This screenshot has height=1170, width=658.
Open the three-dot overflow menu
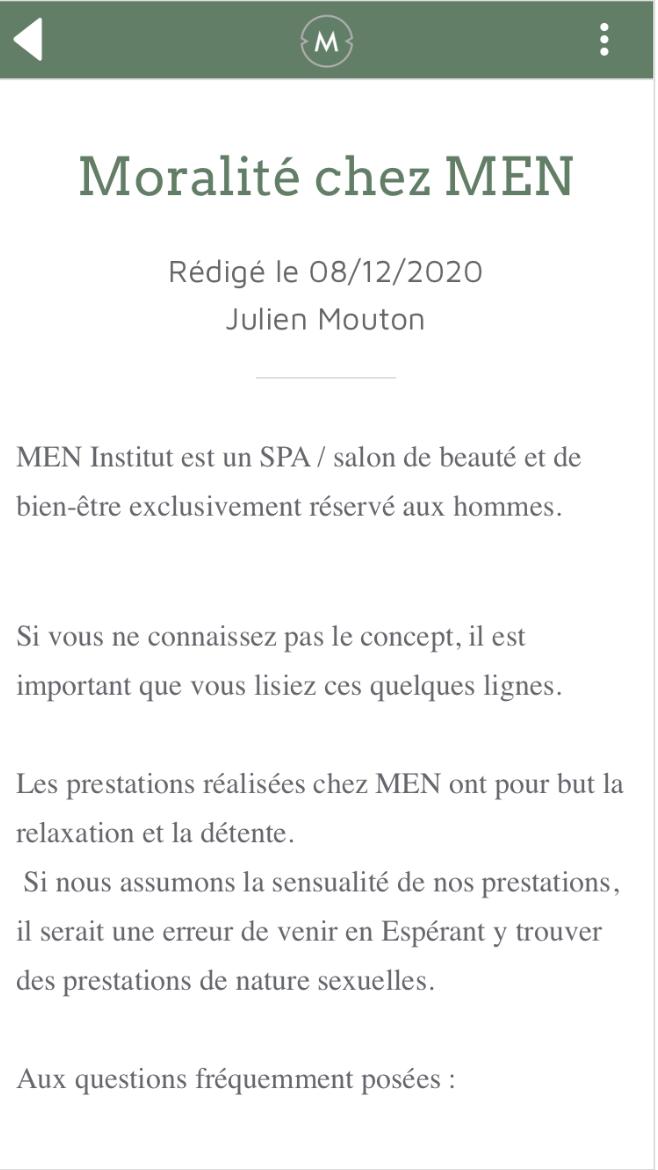point(604,40)
